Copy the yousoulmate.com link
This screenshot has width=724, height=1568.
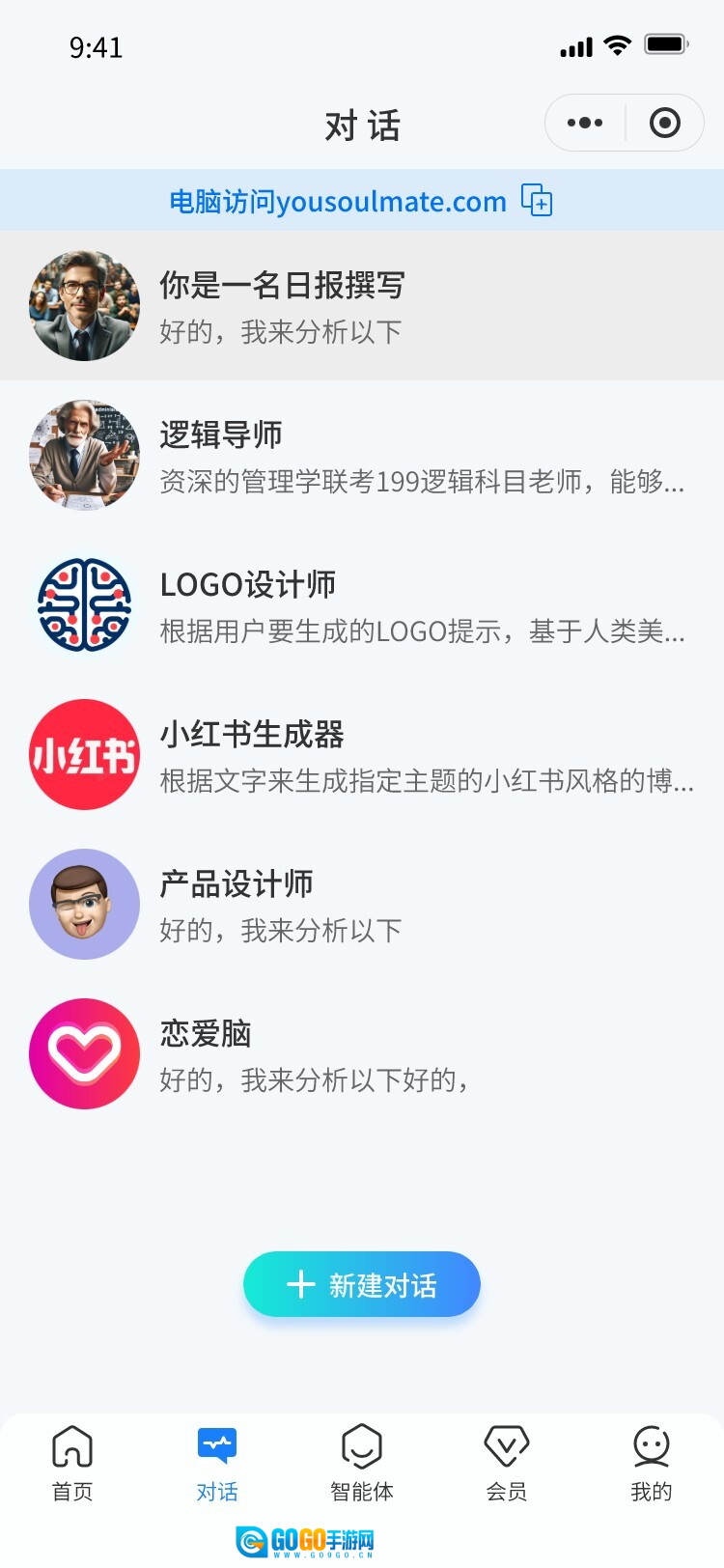537,200
